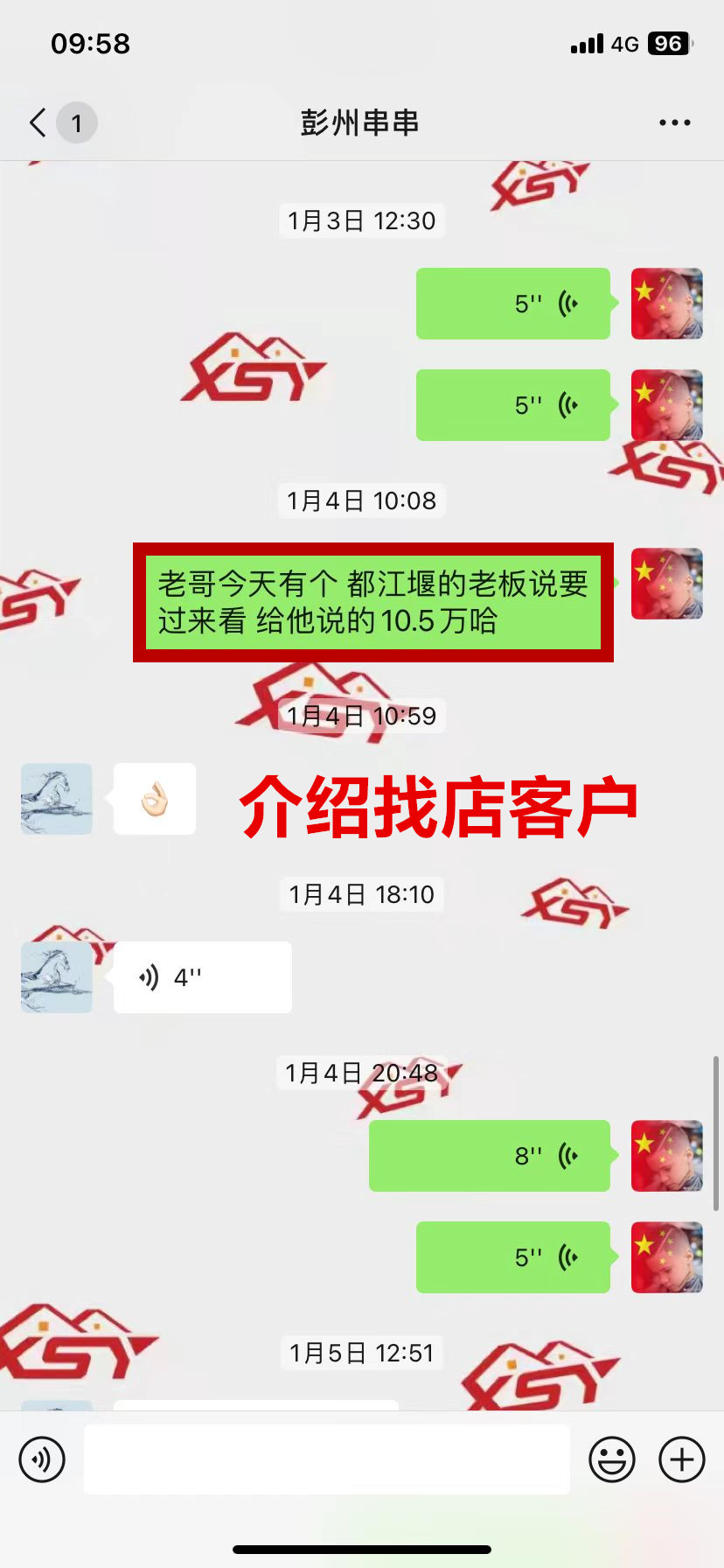Play the 4-second received voice message
Viewport: 724px width, 1568px height.
(202, 977)
